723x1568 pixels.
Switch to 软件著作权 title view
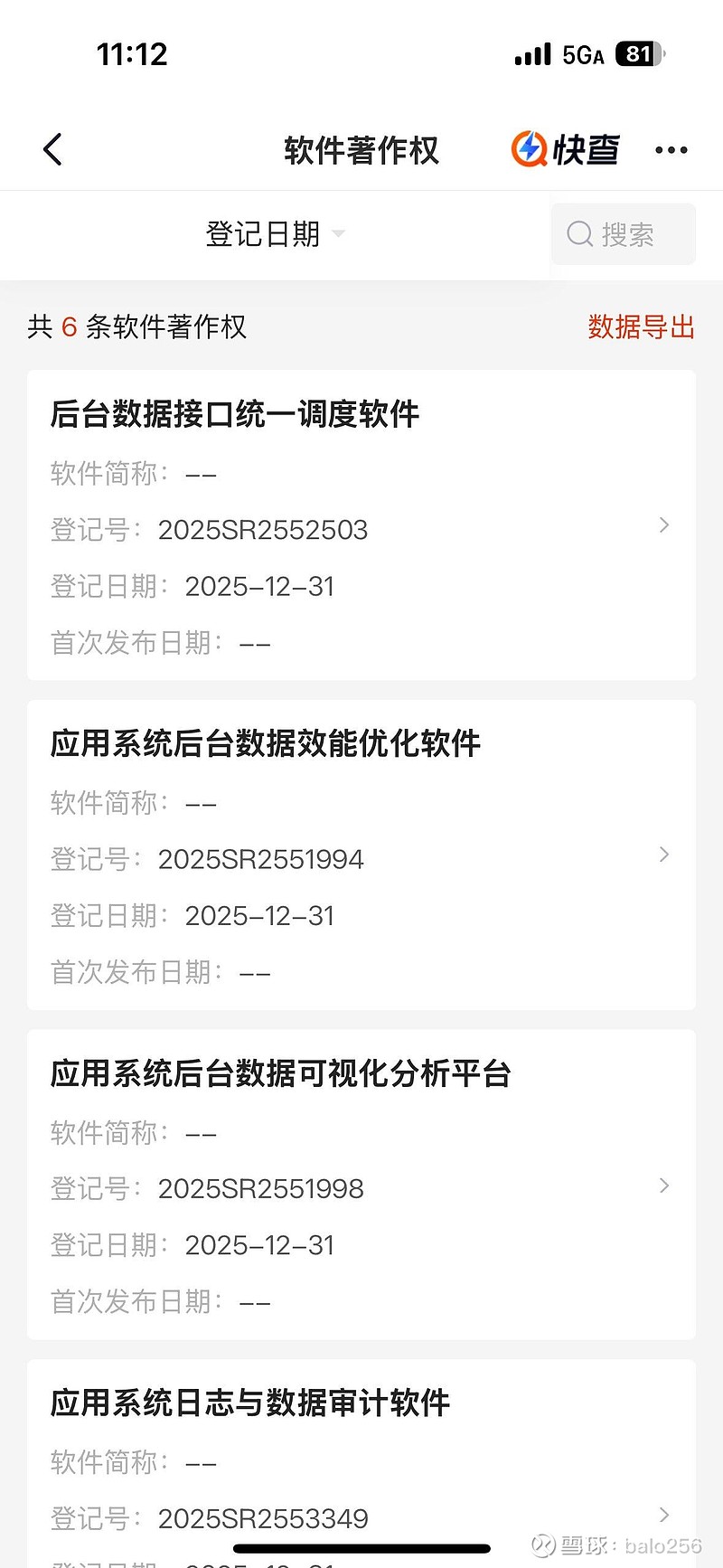pos(361,149)
